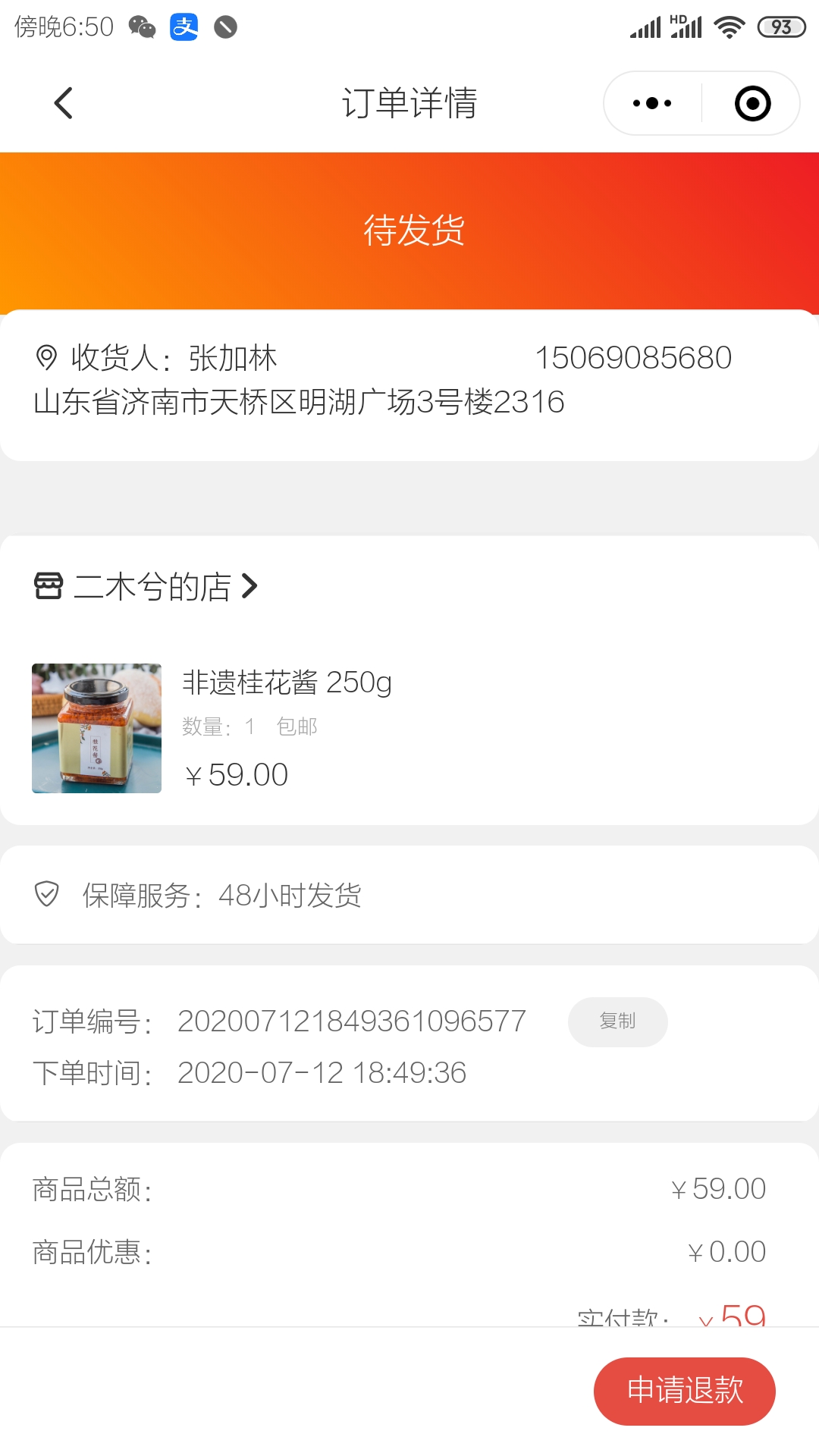Viewport: 819px width, 1456px height.
Task: Expand the store page via chevron after 二木兮的店
Action: click(x=250, y=587)
